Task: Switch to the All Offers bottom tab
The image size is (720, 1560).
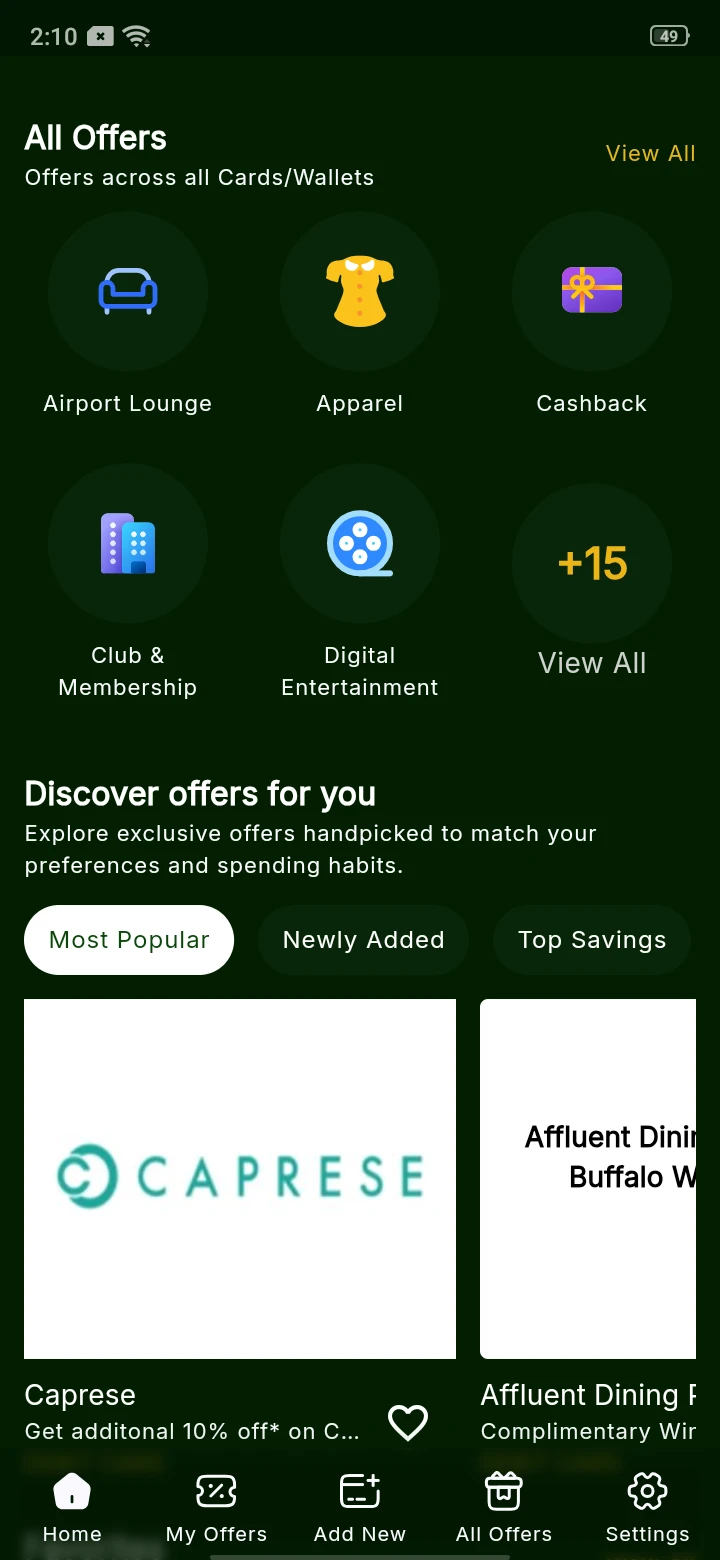Action: 504,1508
